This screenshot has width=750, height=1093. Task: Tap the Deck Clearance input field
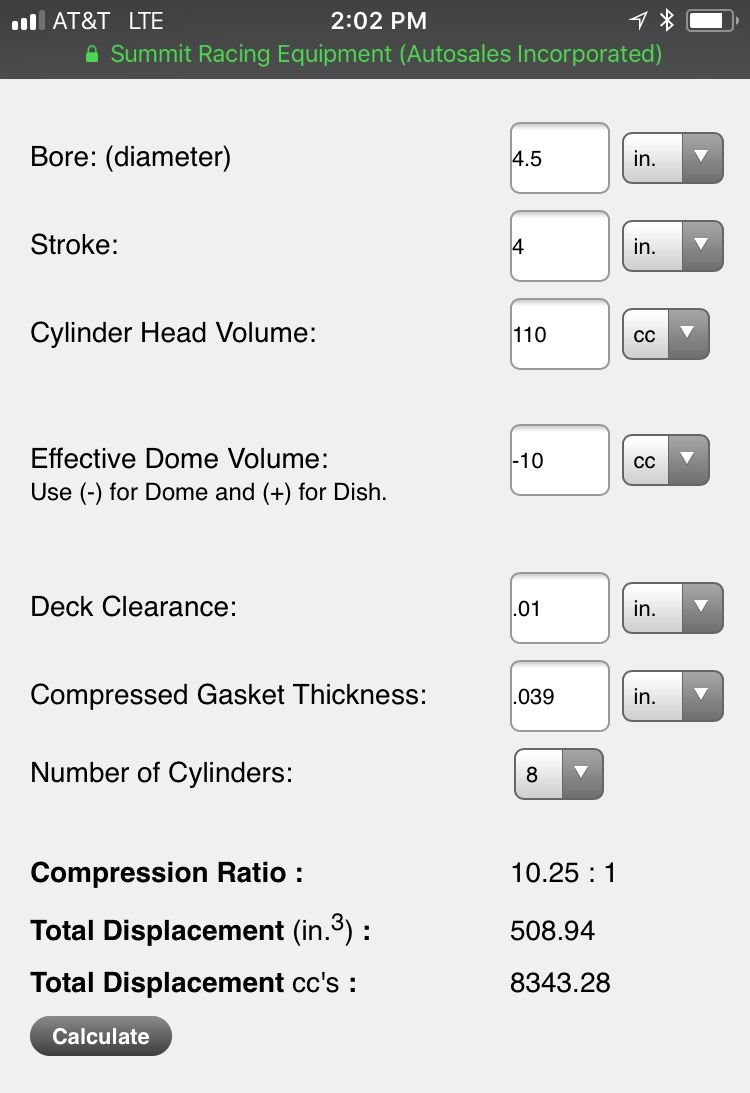click(559, 607)
